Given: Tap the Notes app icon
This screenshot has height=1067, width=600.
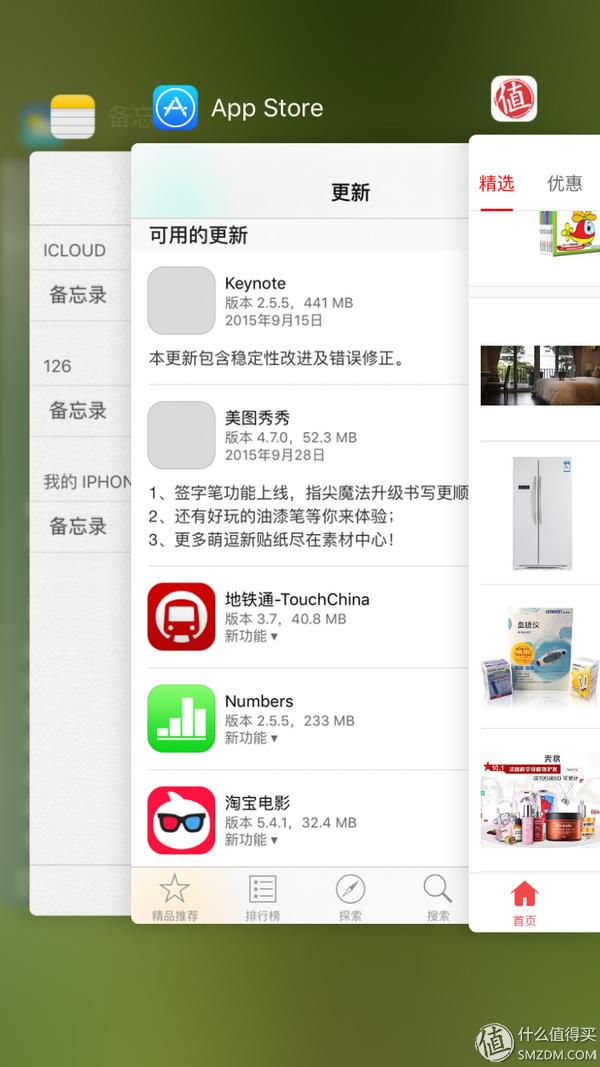Looking at the screenshot, I should (73, 116).
